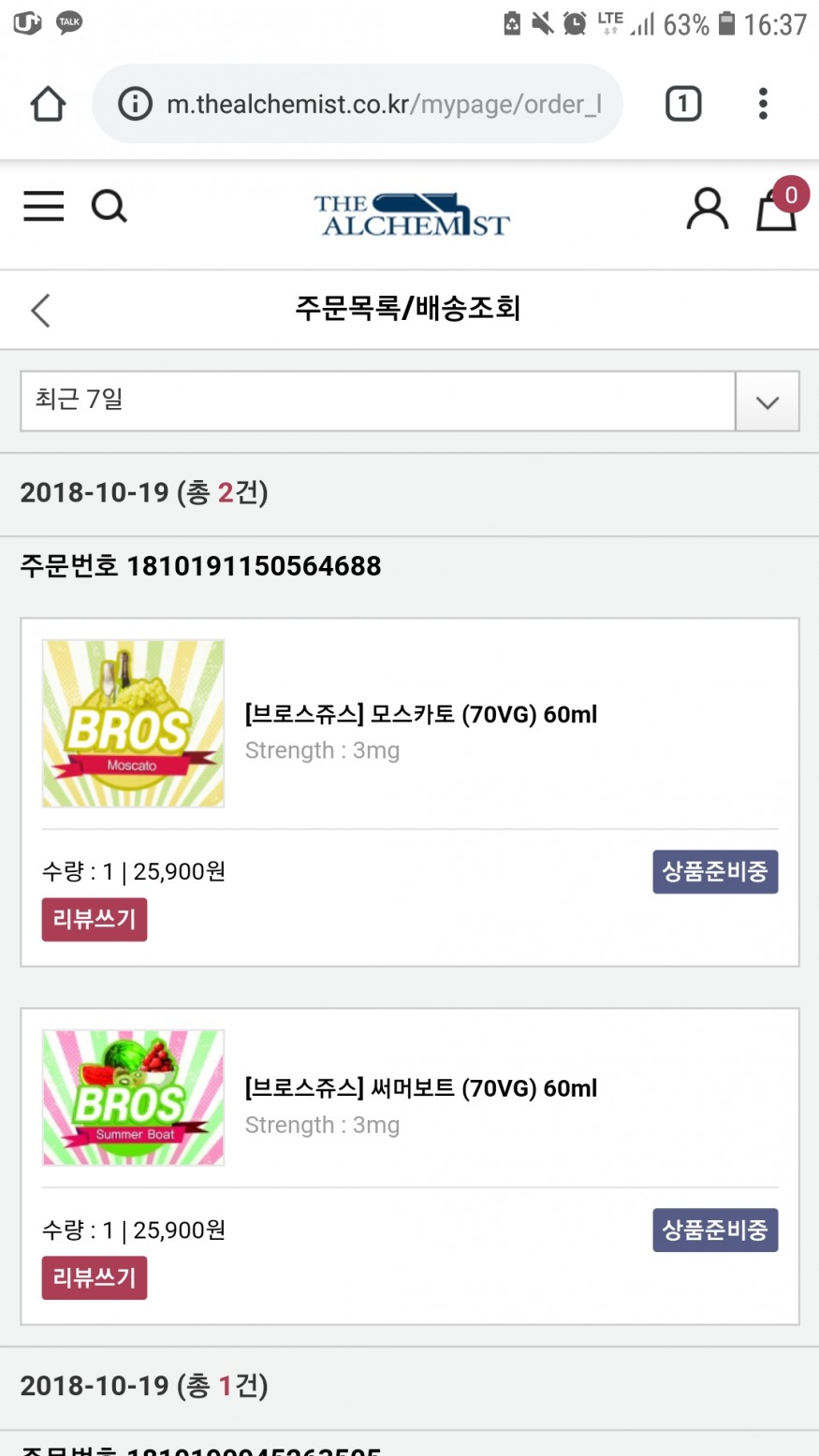Open the 써머보트 (70VG) 60ml product

coord(420,1088)
